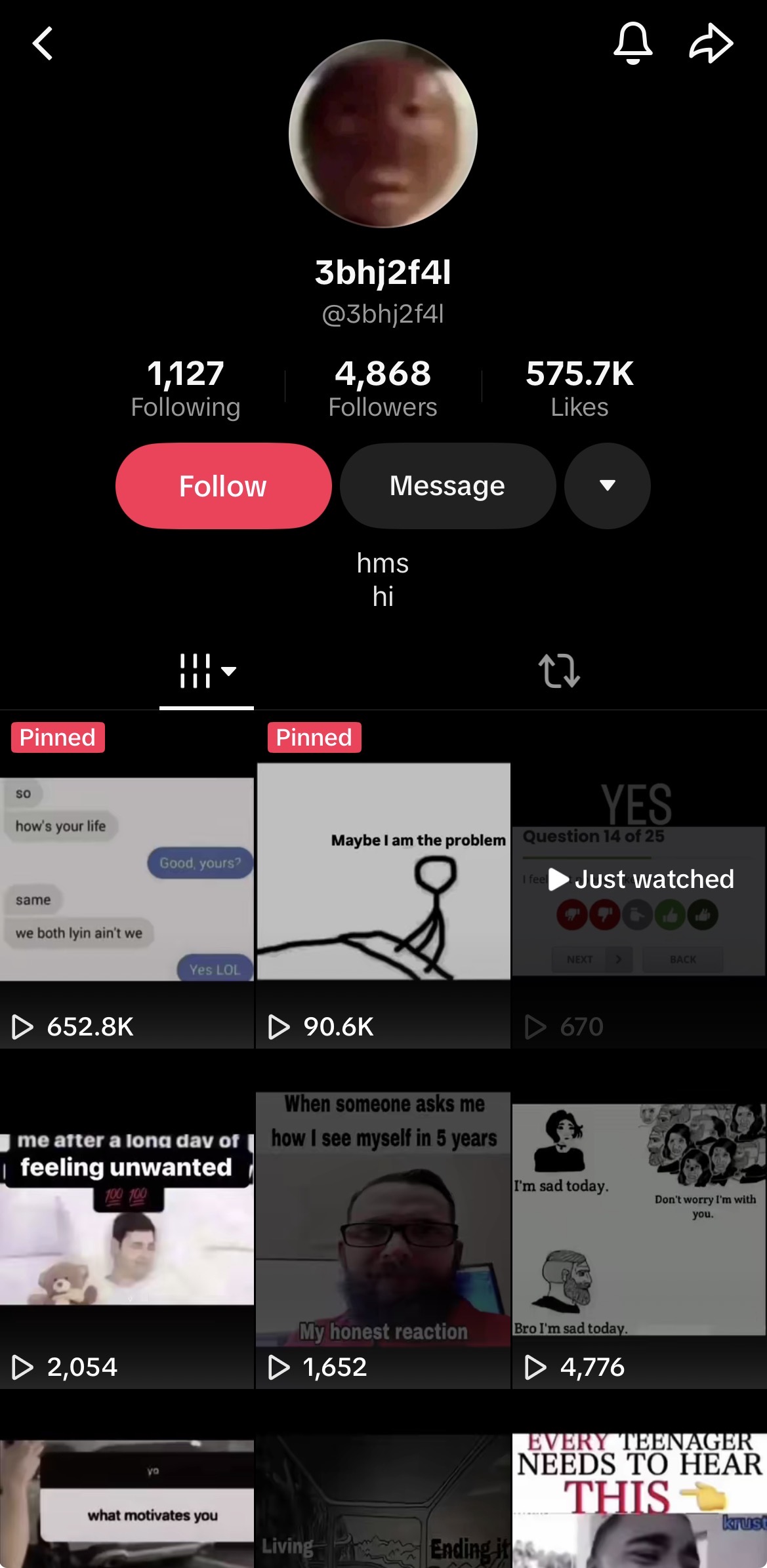Switch to the videos grid tab
Image resolution: width=767 pixels, height=1568 pixels.
[207, 671]
